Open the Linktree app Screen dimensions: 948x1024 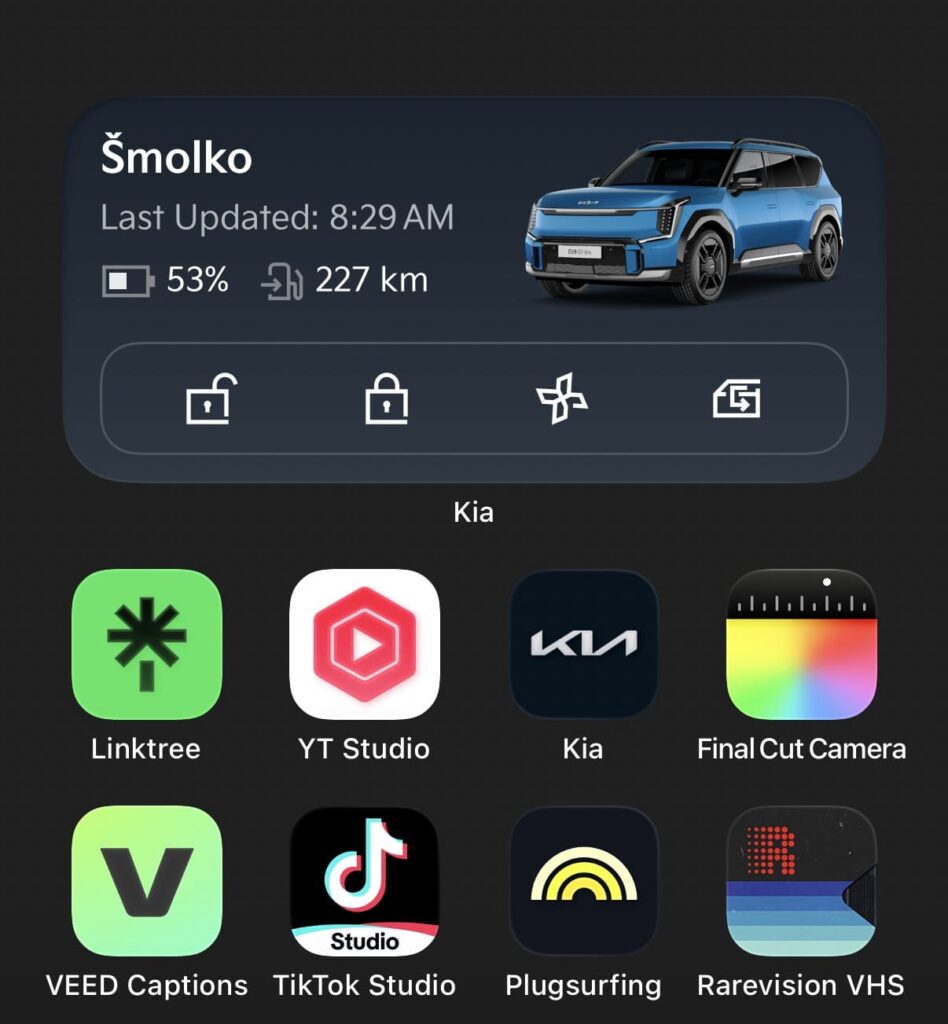[x=147, y=645]
